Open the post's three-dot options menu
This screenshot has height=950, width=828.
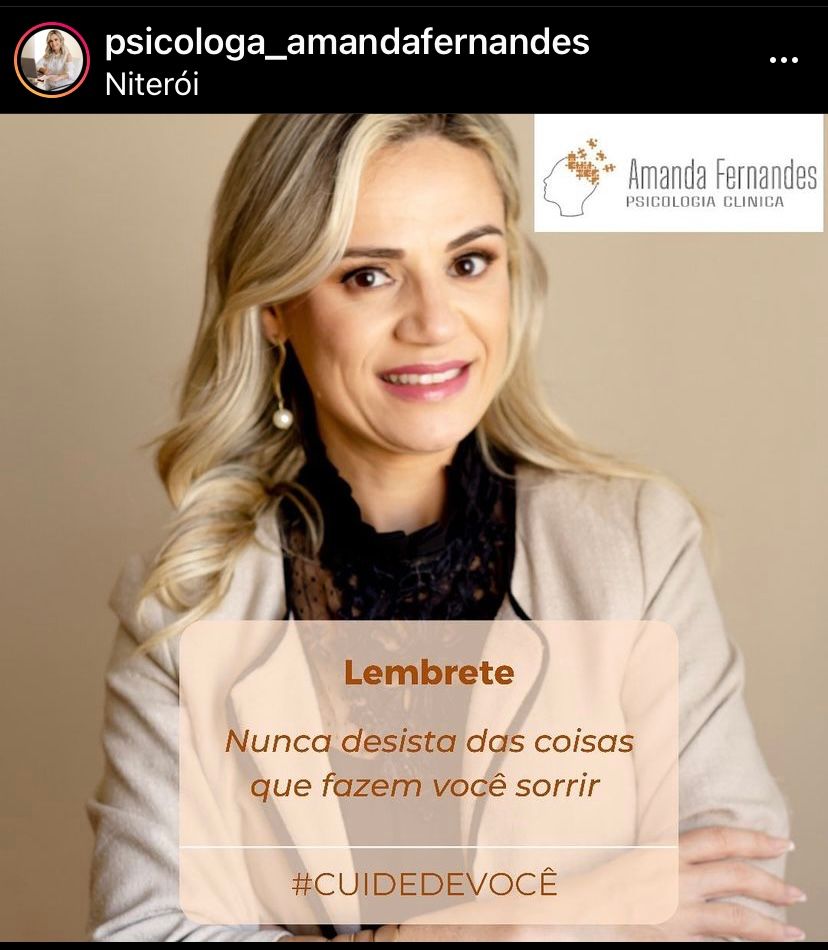pos(783,59)
